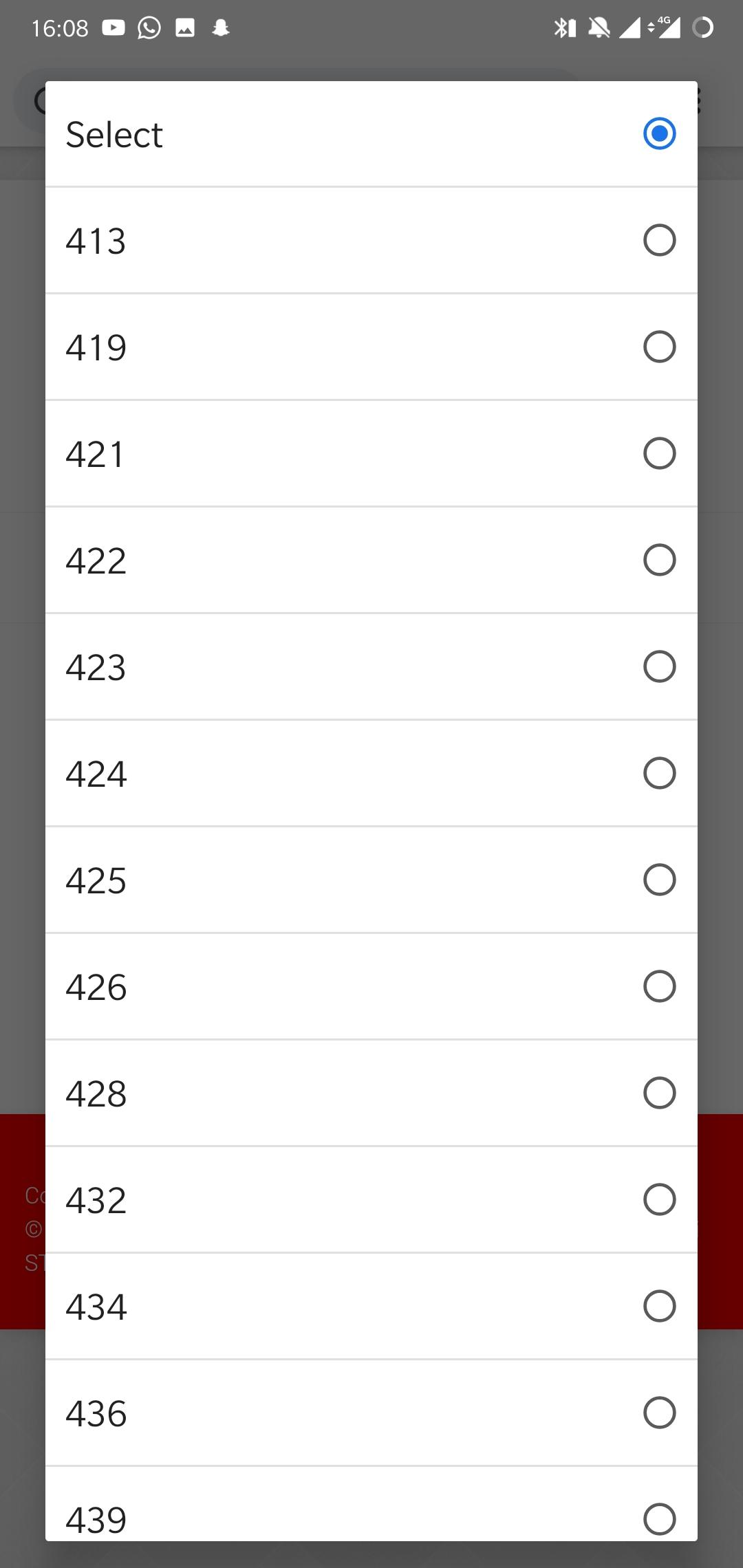Choose option 436

click(371, 1413)
